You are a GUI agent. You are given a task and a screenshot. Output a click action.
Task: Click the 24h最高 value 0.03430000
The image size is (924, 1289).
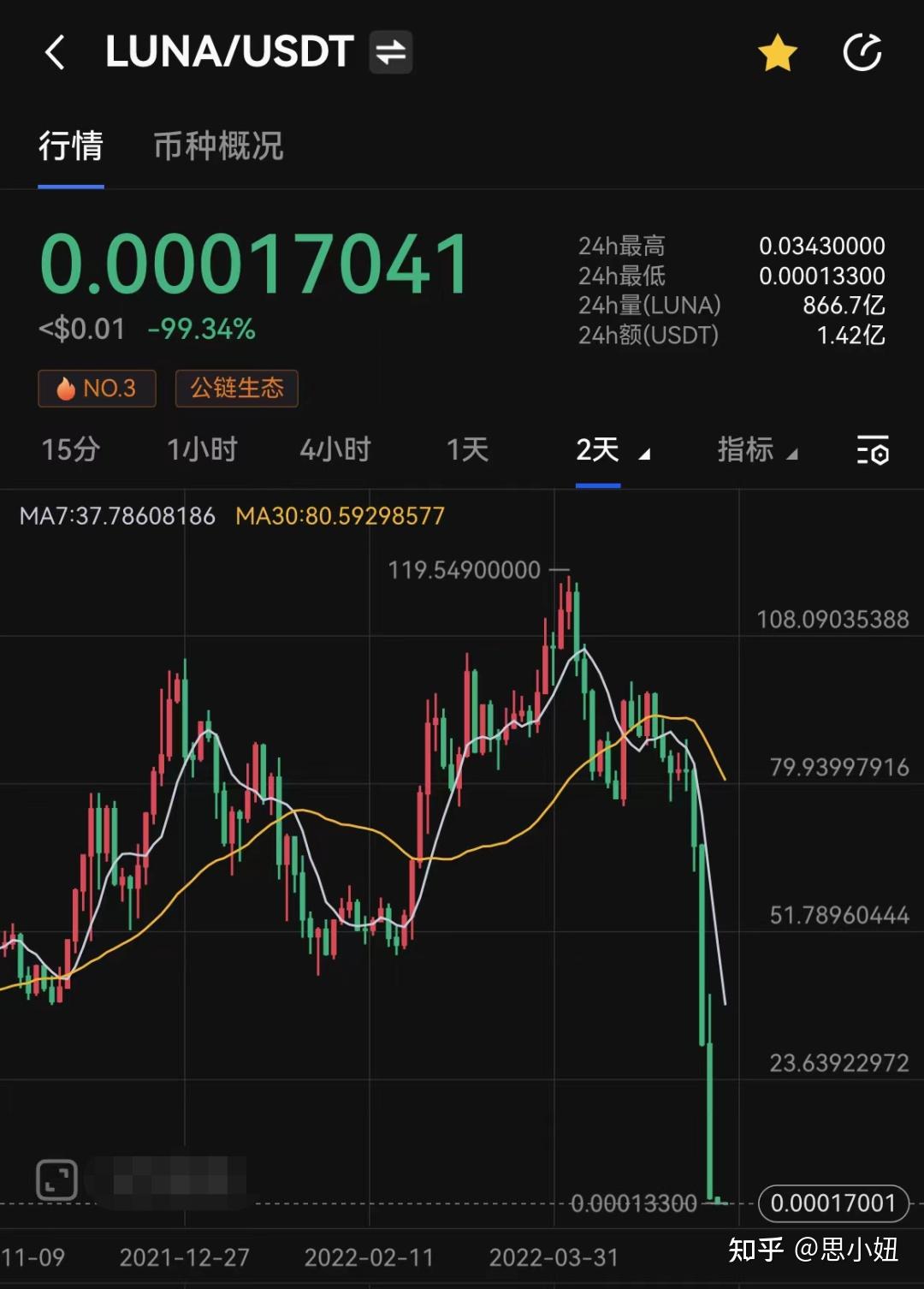(x=823, y=246)
